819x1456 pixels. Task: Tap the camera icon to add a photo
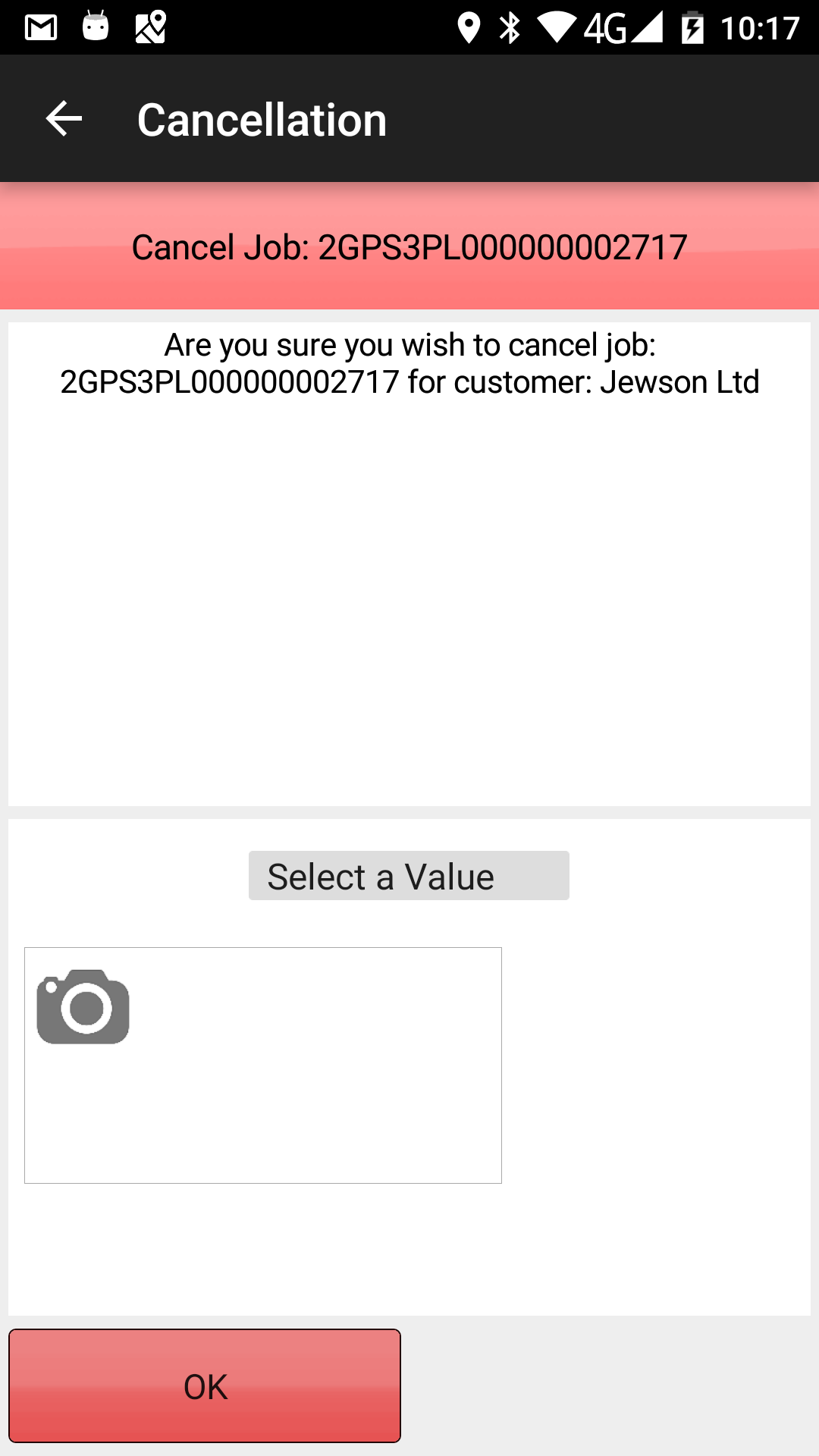83,1006
